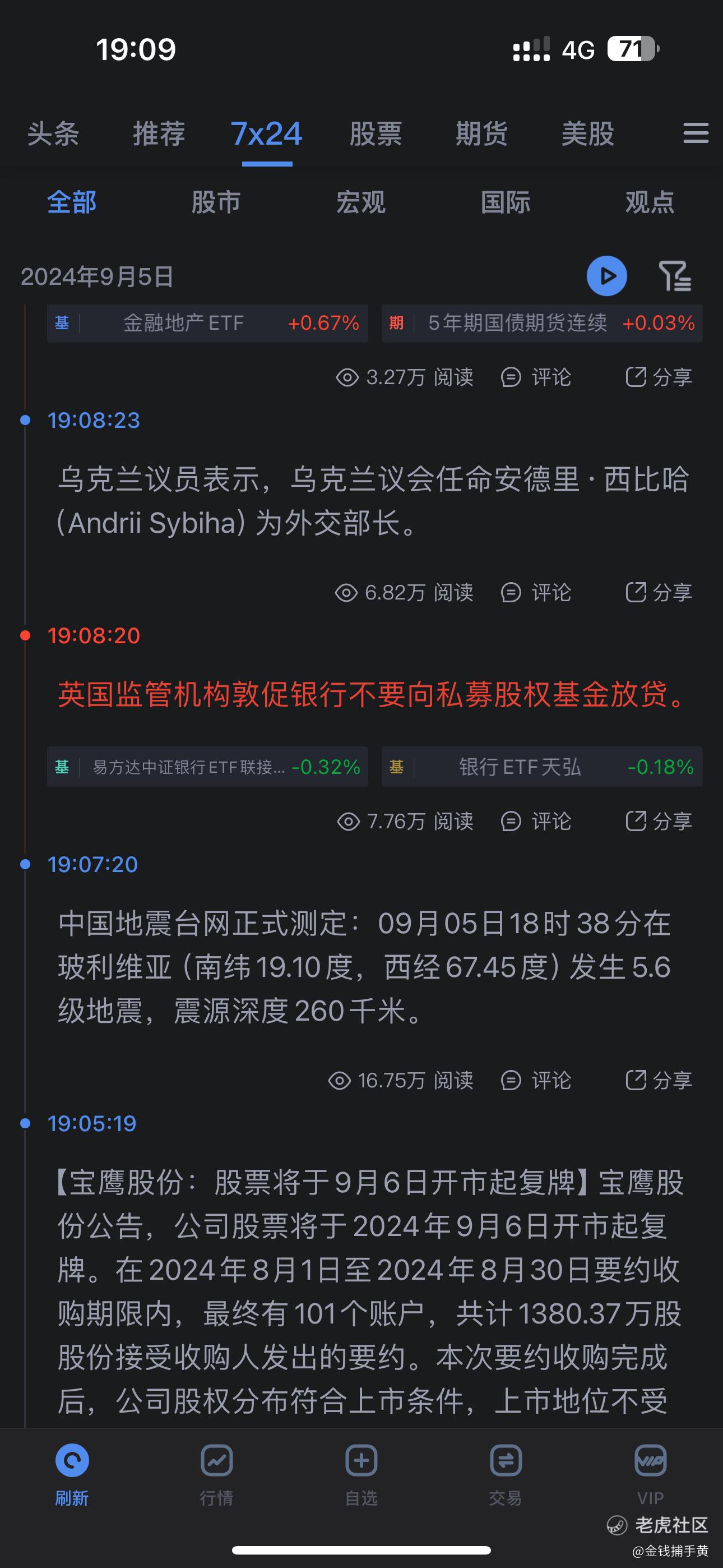The height and width of the screenshot is (1568, 723).
Task: Filter news by 股市
Action: [x=216, y=202]
